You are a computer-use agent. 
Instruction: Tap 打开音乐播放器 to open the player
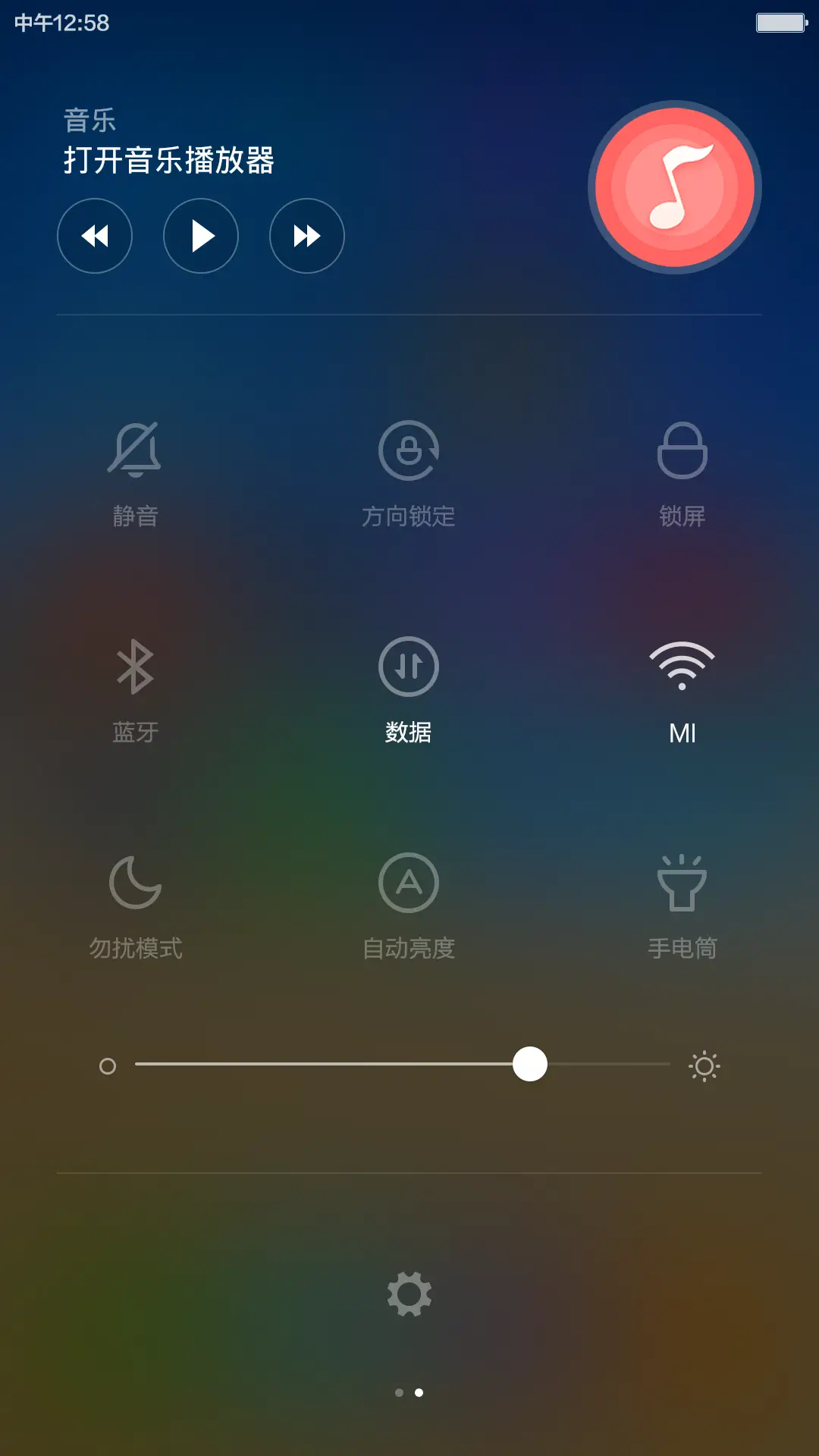(168, 160)
